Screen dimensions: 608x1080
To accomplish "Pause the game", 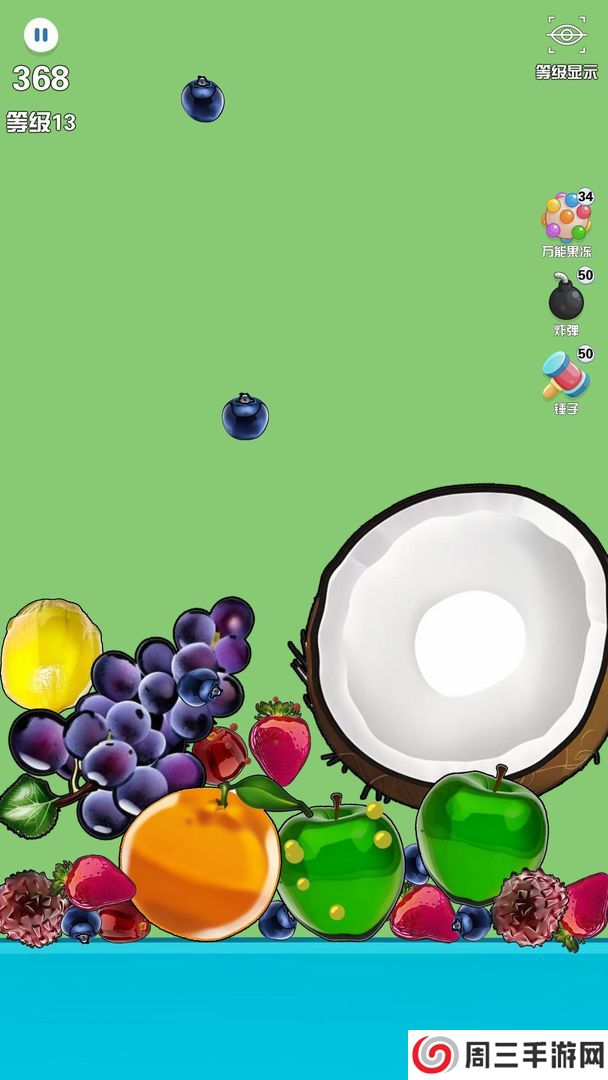I will 41,36.
